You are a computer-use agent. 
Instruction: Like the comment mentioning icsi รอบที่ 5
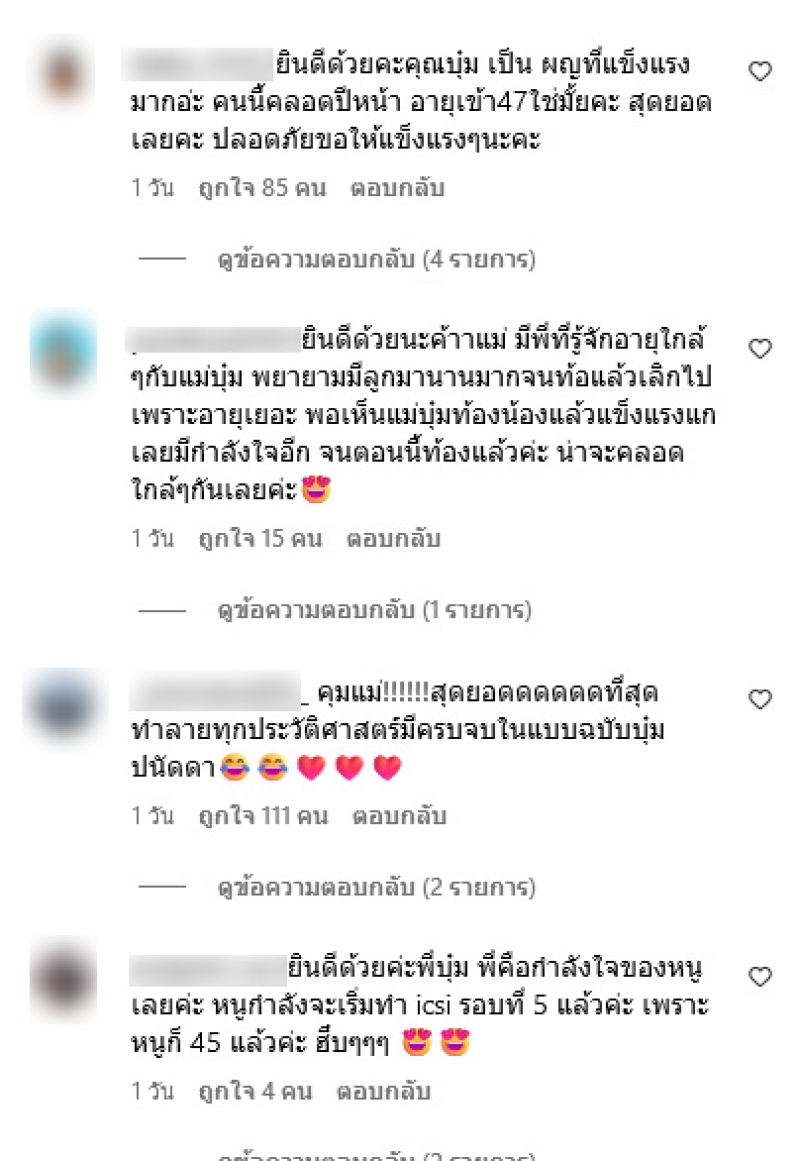tap(760, 975)
